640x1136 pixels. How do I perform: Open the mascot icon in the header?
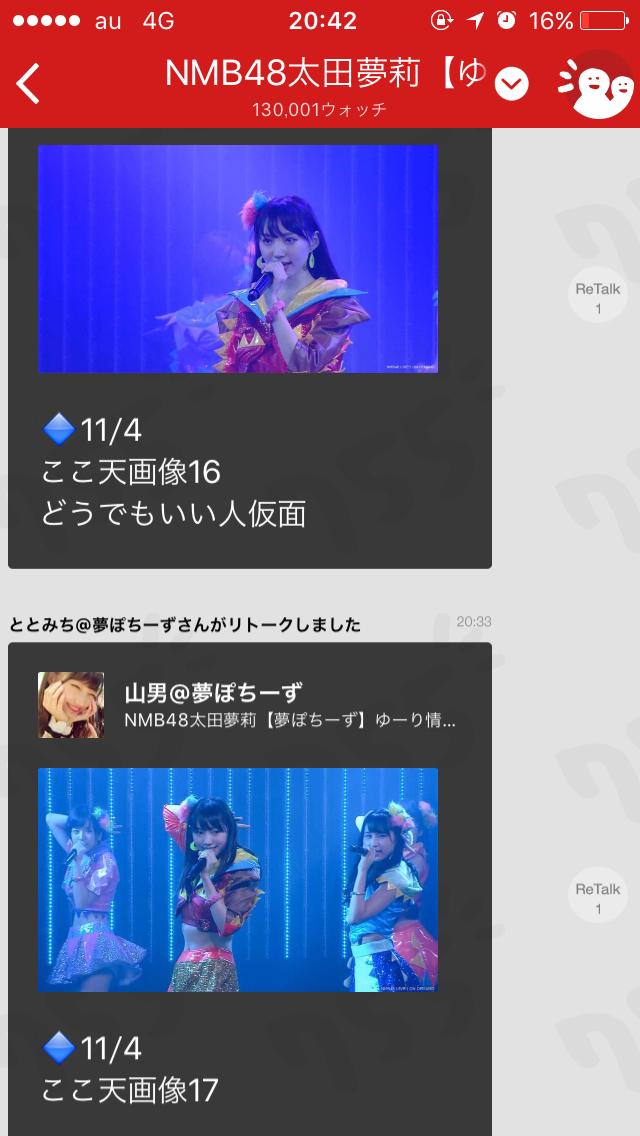(597, 84)
